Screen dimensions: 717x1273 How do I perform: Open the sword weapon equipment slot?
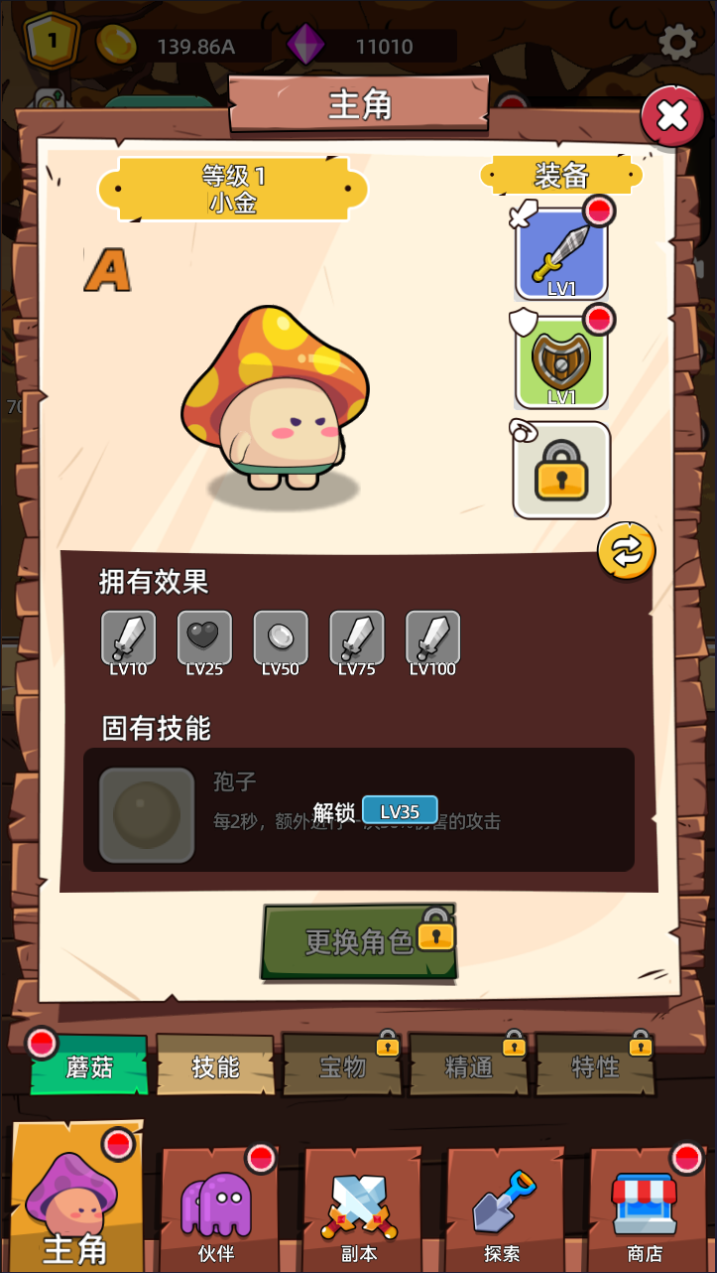(x=562, y=254)
